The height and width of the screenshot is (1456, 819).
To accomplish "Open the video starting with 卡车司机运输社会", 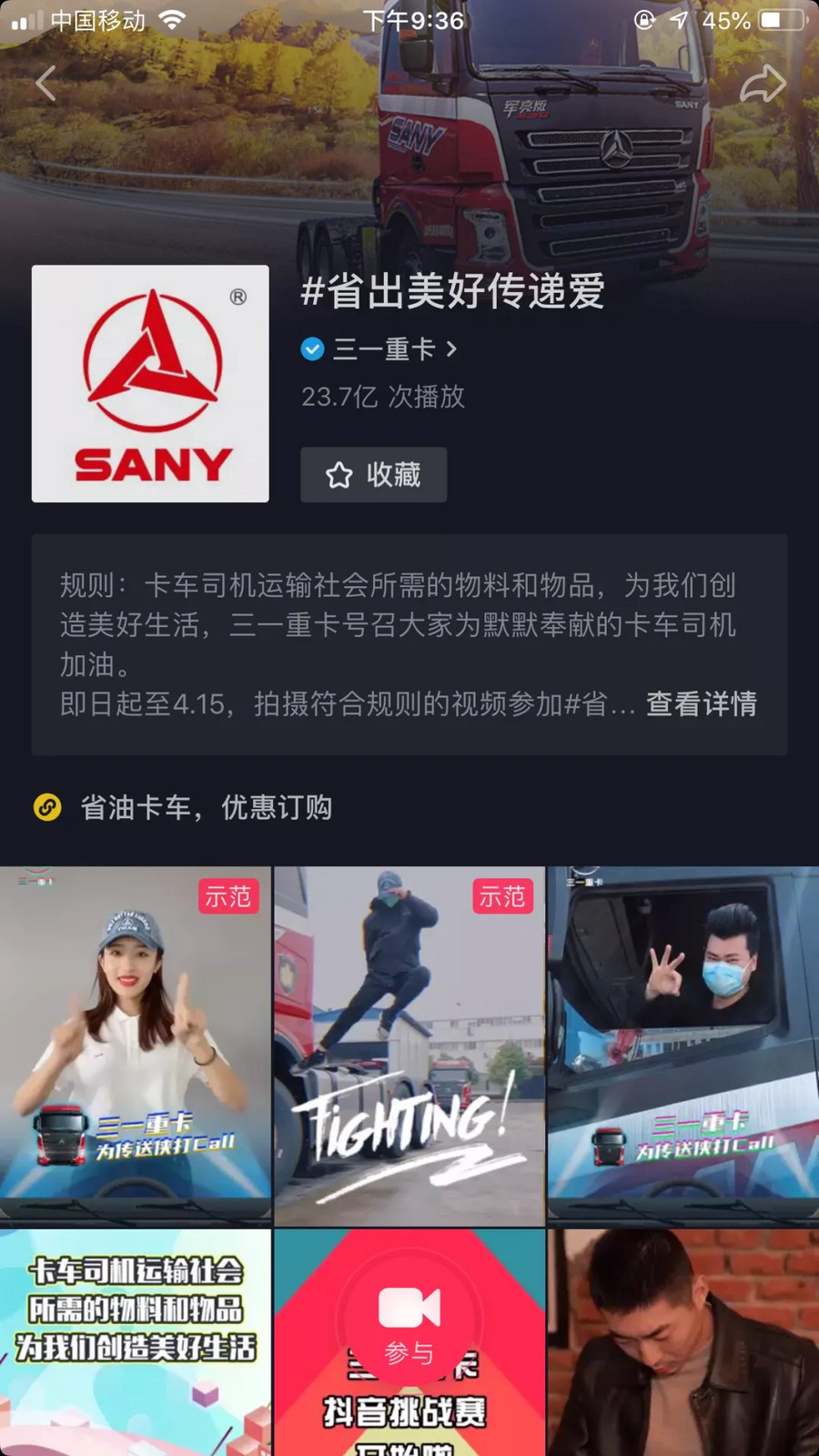I will [136, 1342].
